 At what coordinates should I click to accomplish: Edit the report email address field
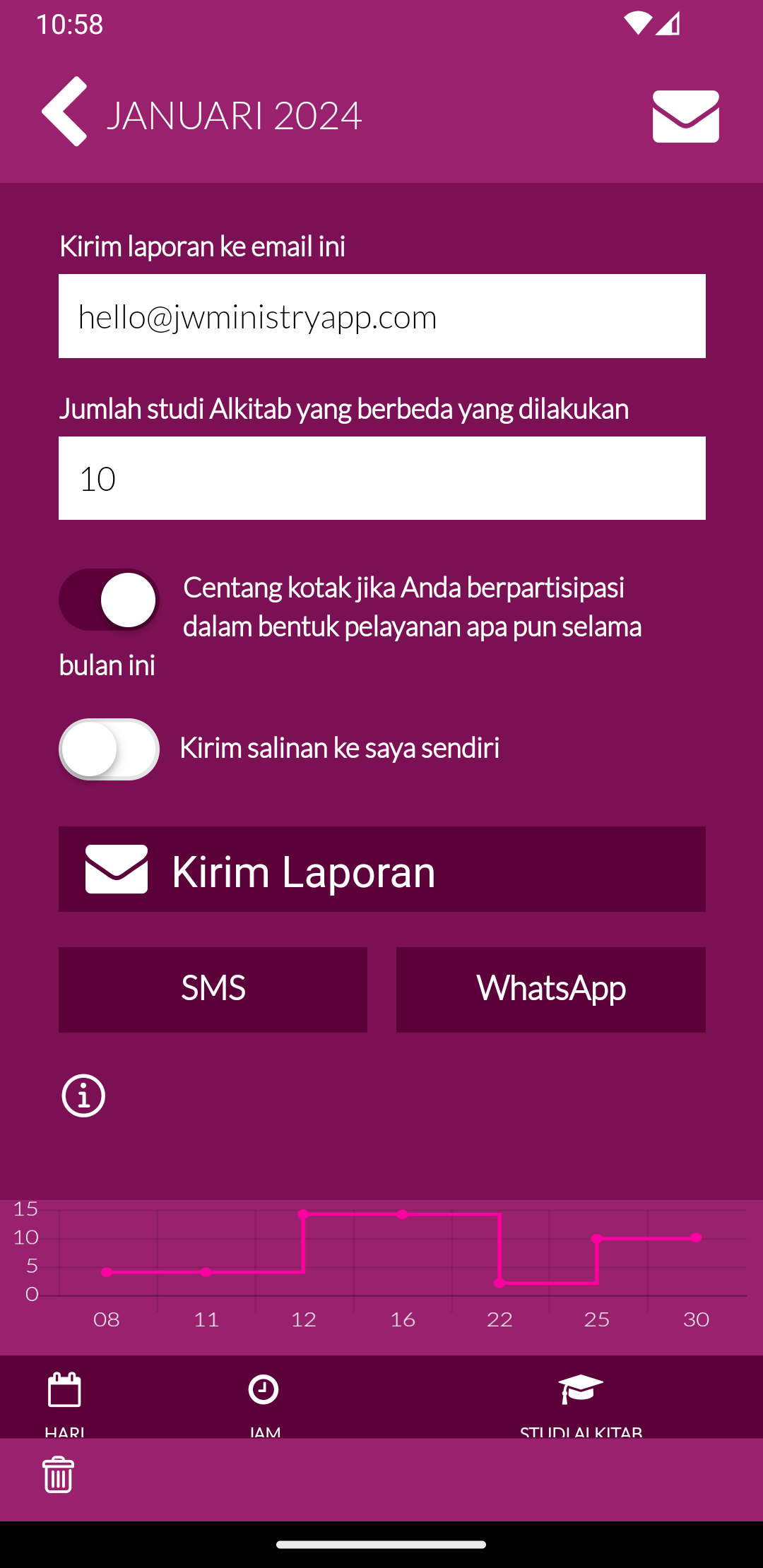(381, 316)
